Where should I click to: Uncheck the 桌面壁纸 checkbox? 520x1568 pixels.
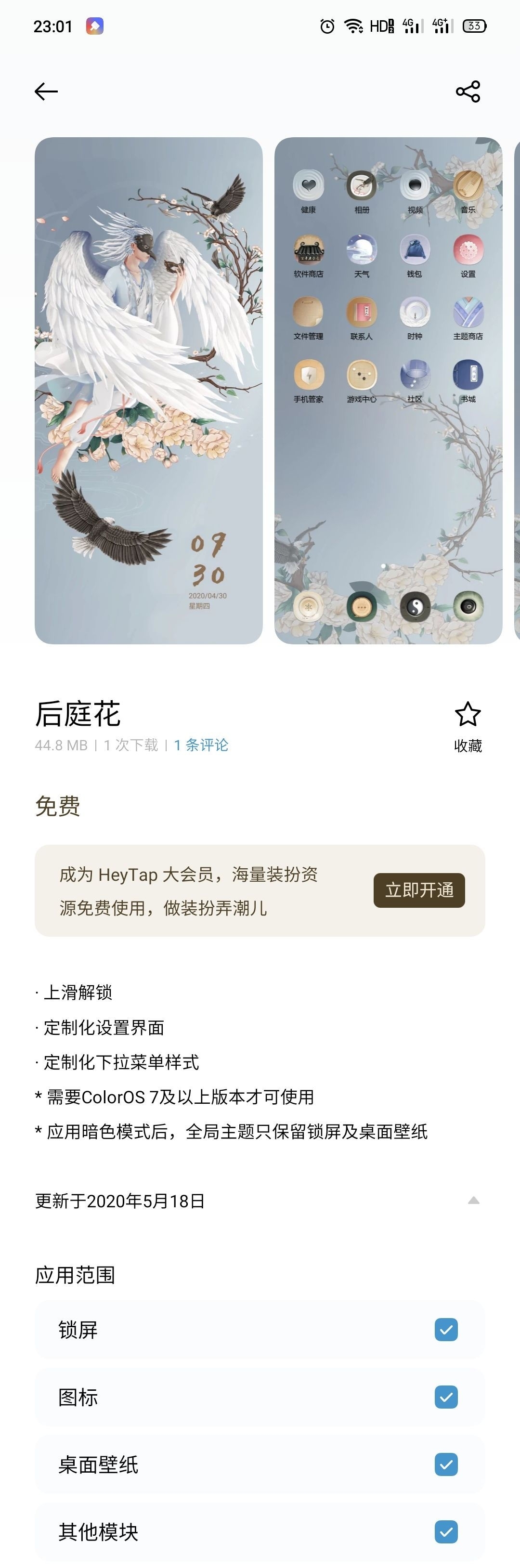[446, 1464]
